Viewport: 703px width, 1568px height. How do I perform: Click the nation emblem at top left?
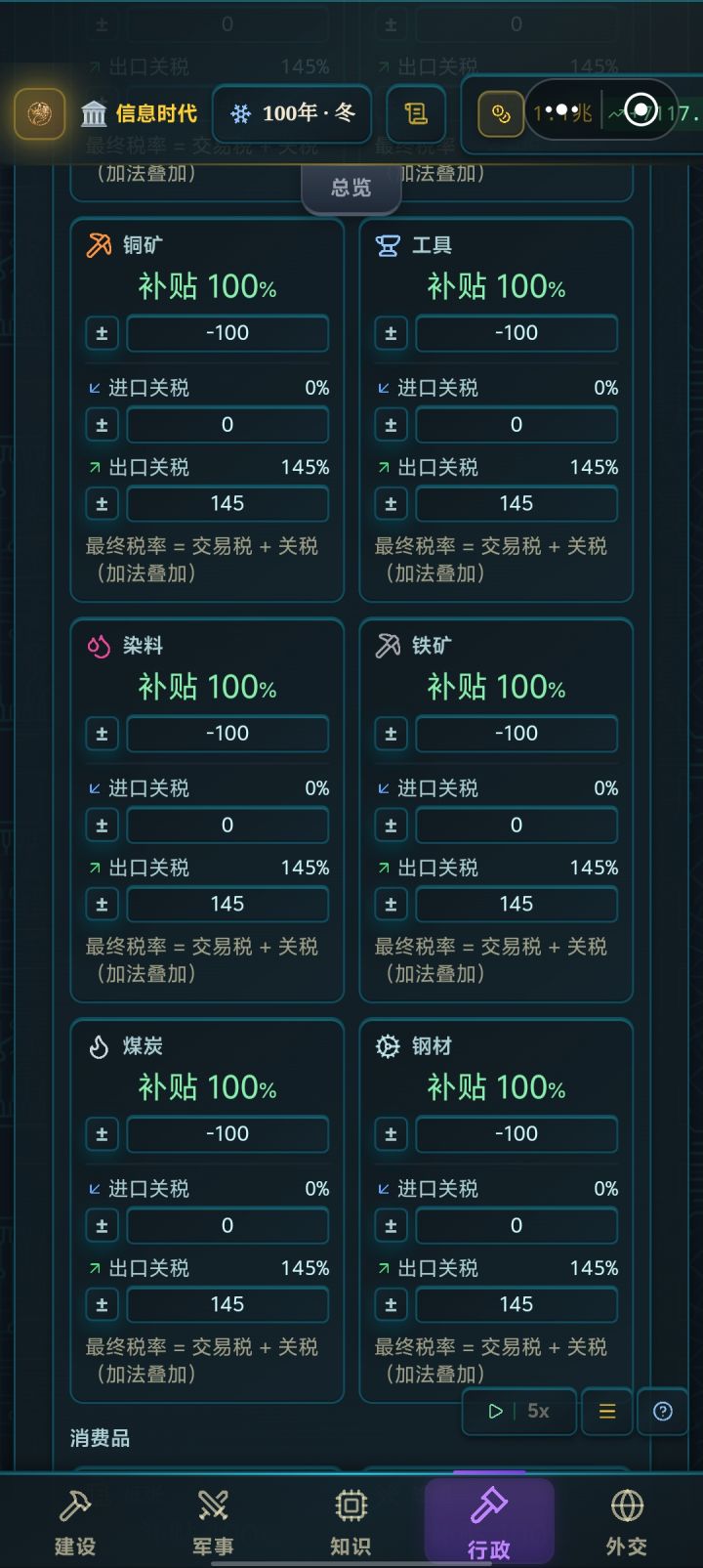39,114
